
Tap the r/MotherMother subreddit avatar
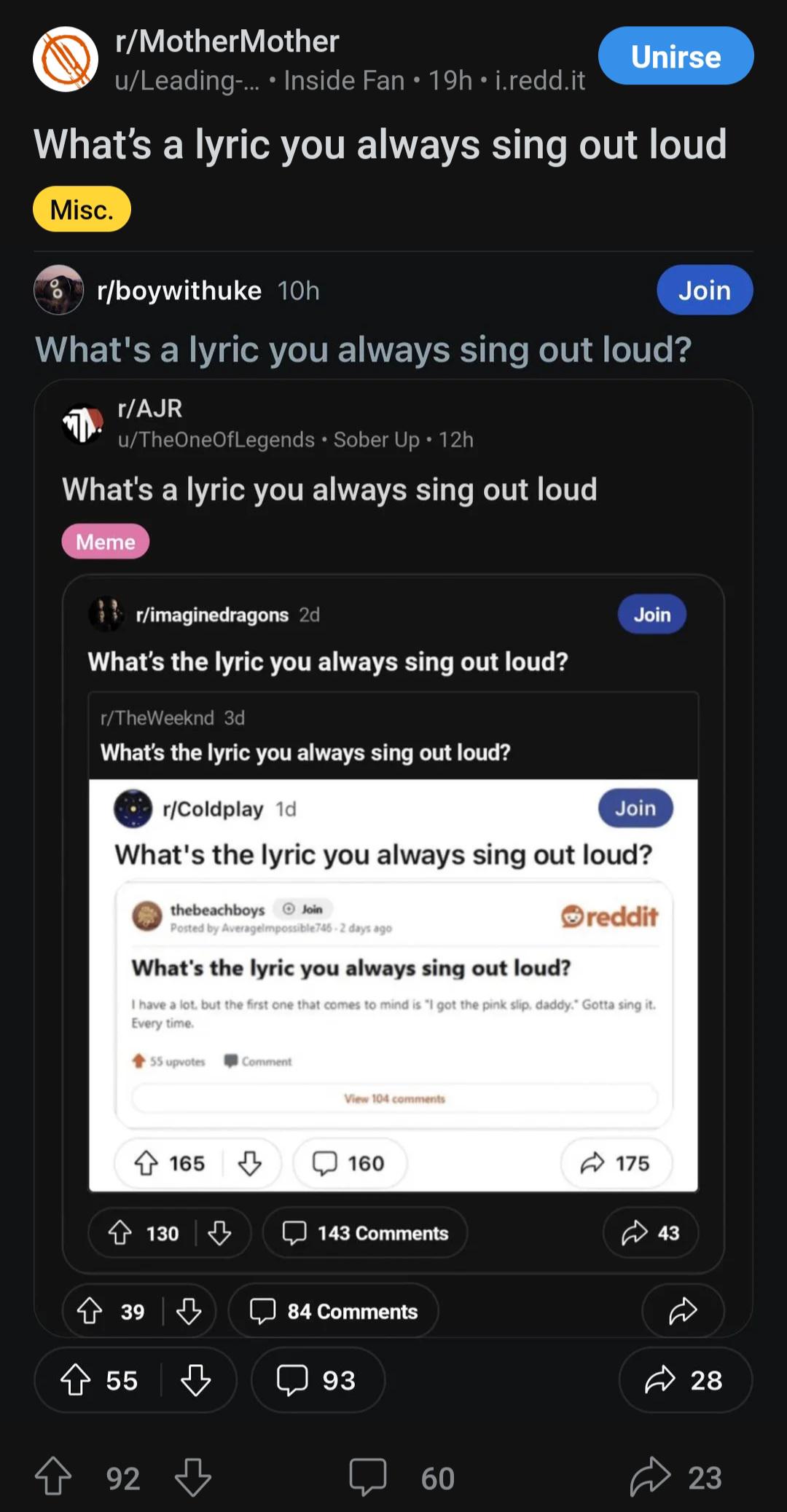click(x=66, y=59)
